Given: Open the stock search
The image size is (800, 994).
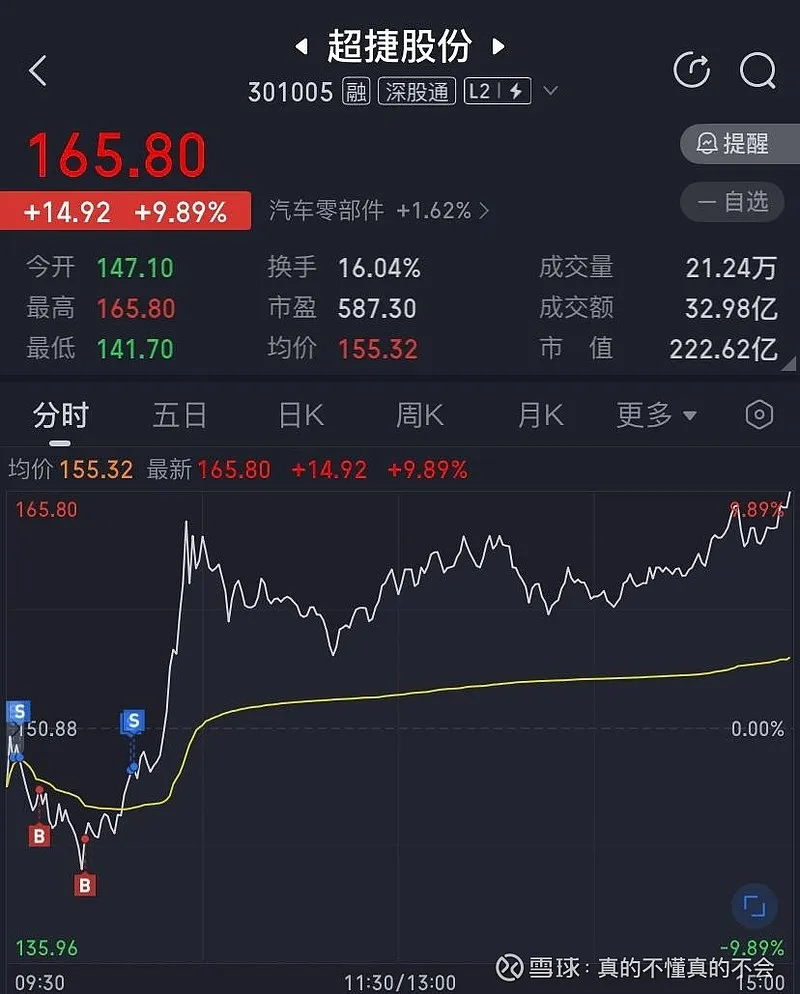Looking at the screenshot, I should coord(757,70).
